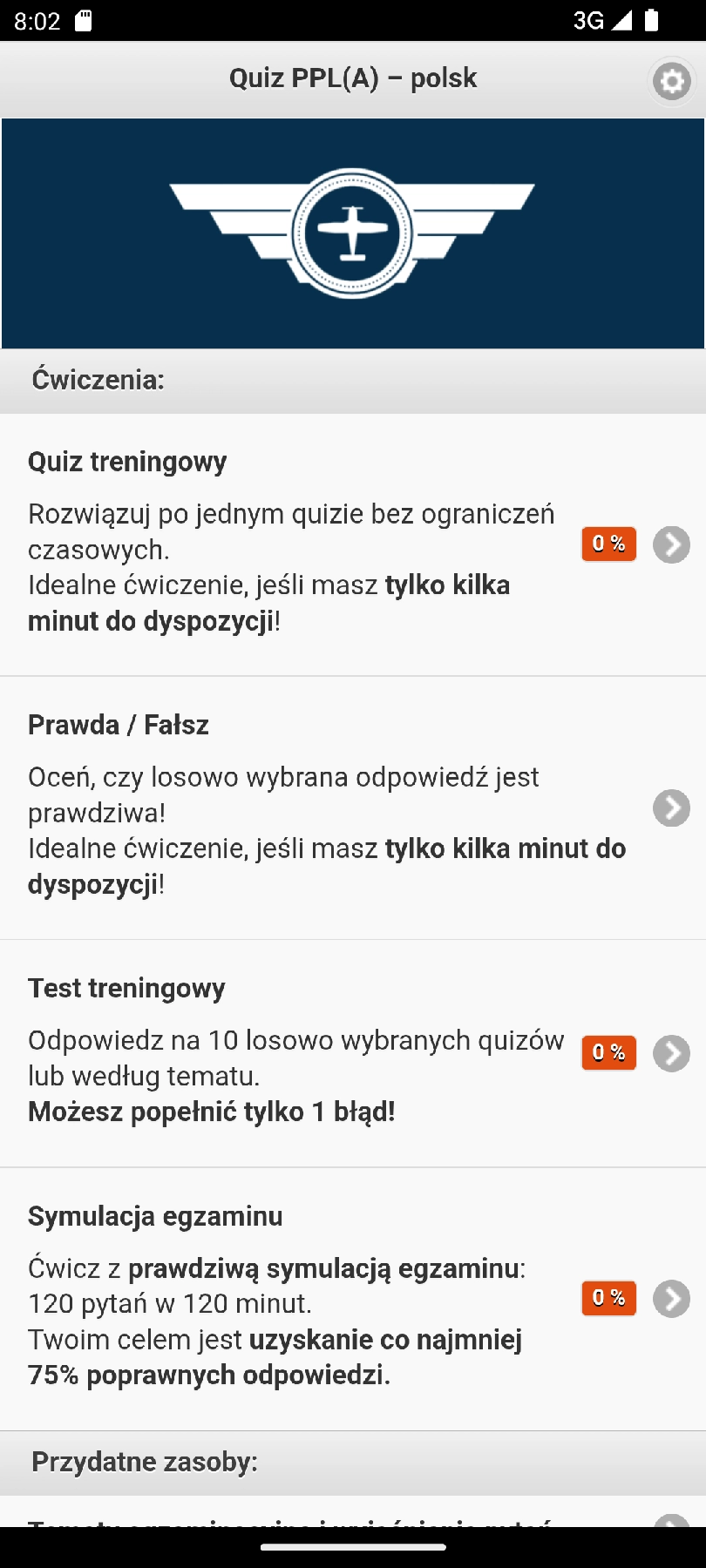Tap the arrow beside Prawda / Fałsz
The width and height of the screenshot is (706, 1568).
(x=671, y=808)
